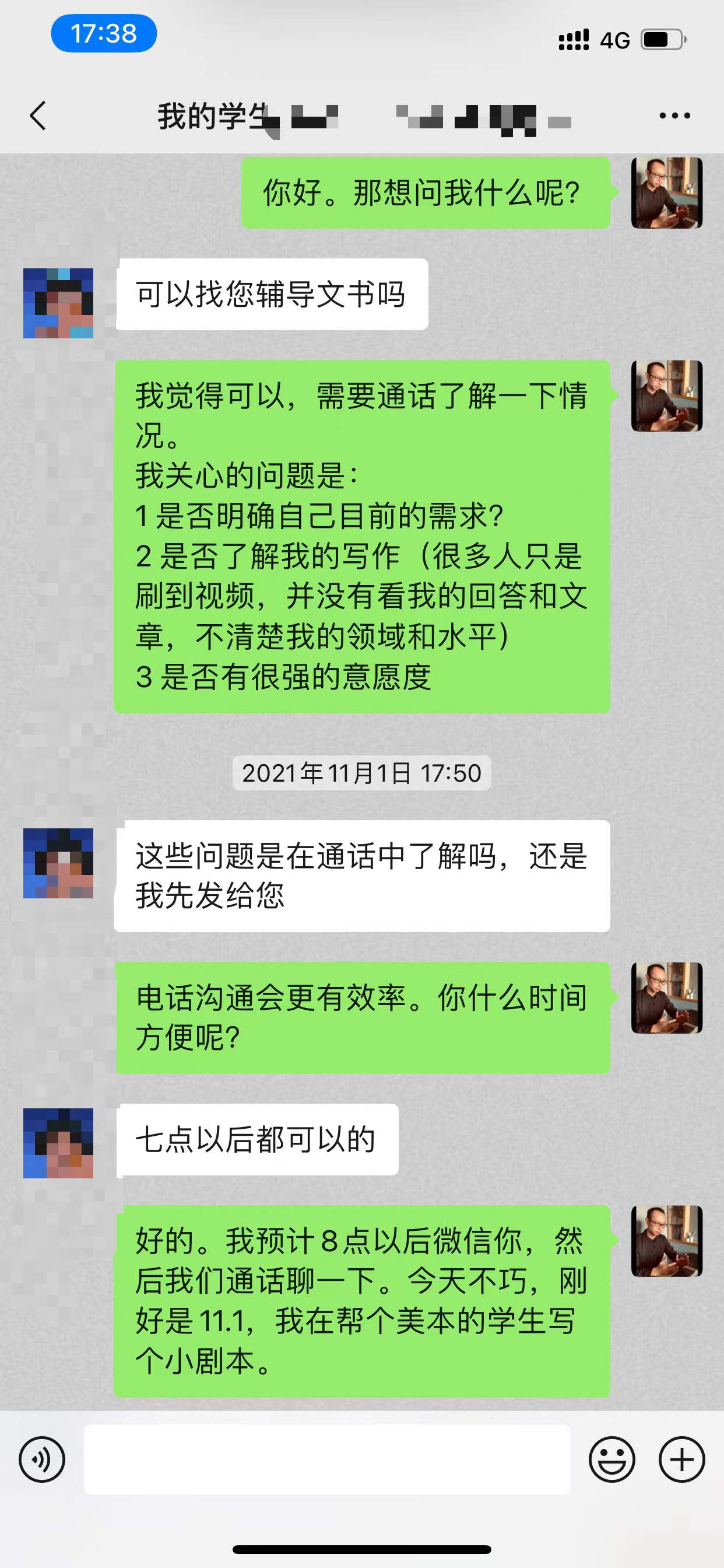Open contact avatar next to 可以找您辅导文书吗
The width and height of the screenshot is (724, 1568).
coord(58,303)
